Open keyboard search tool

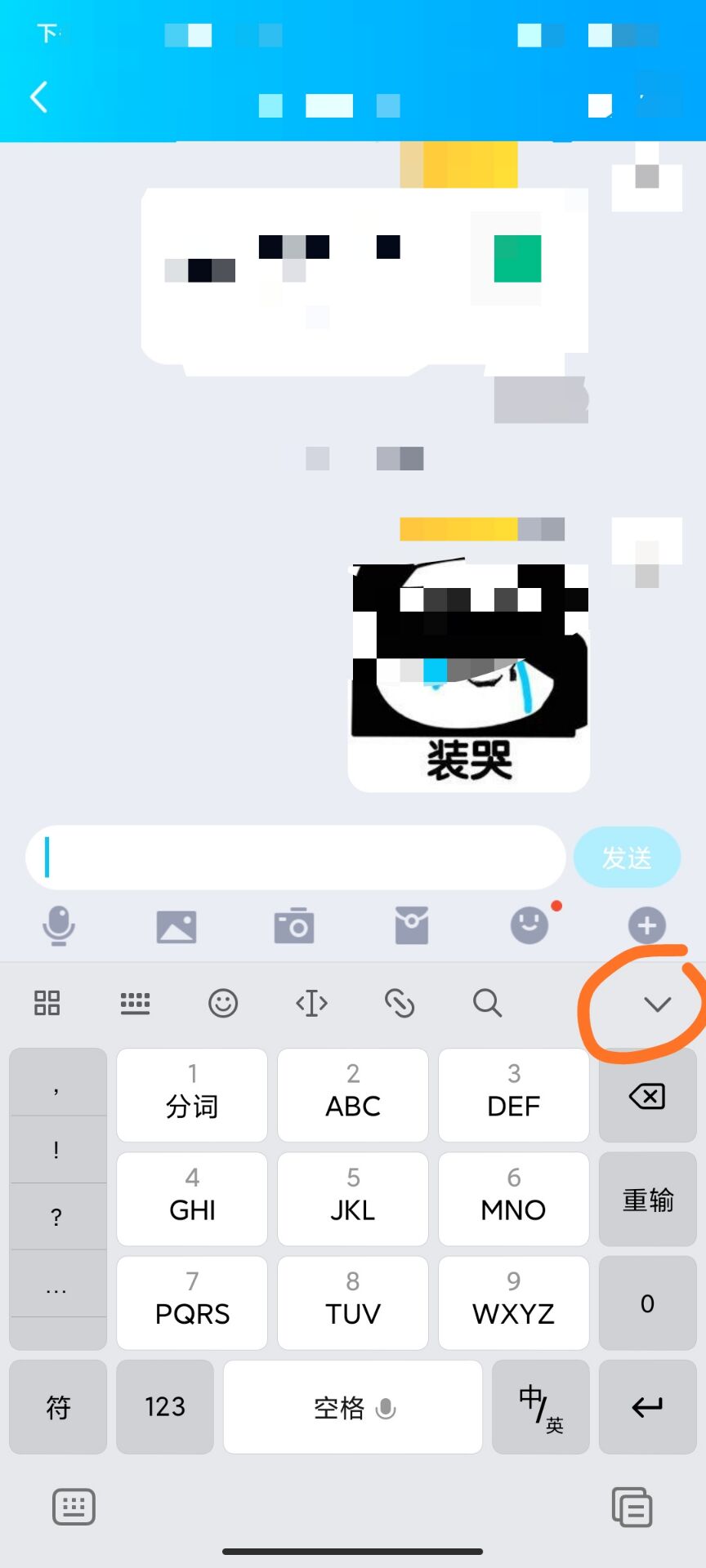[x=487, y=1003]
